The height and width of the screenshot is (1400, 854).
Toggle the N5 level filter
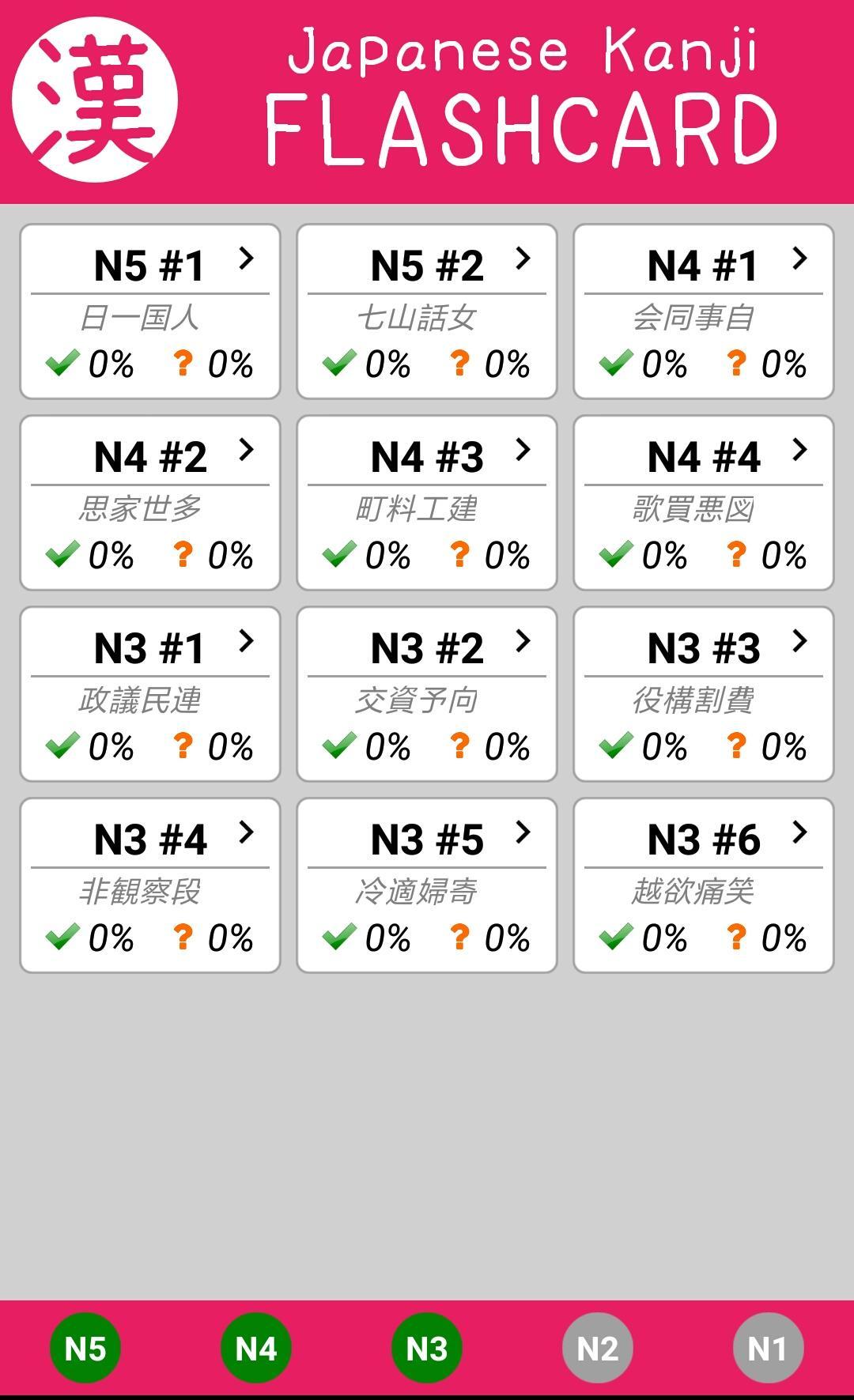(85, 1349)
